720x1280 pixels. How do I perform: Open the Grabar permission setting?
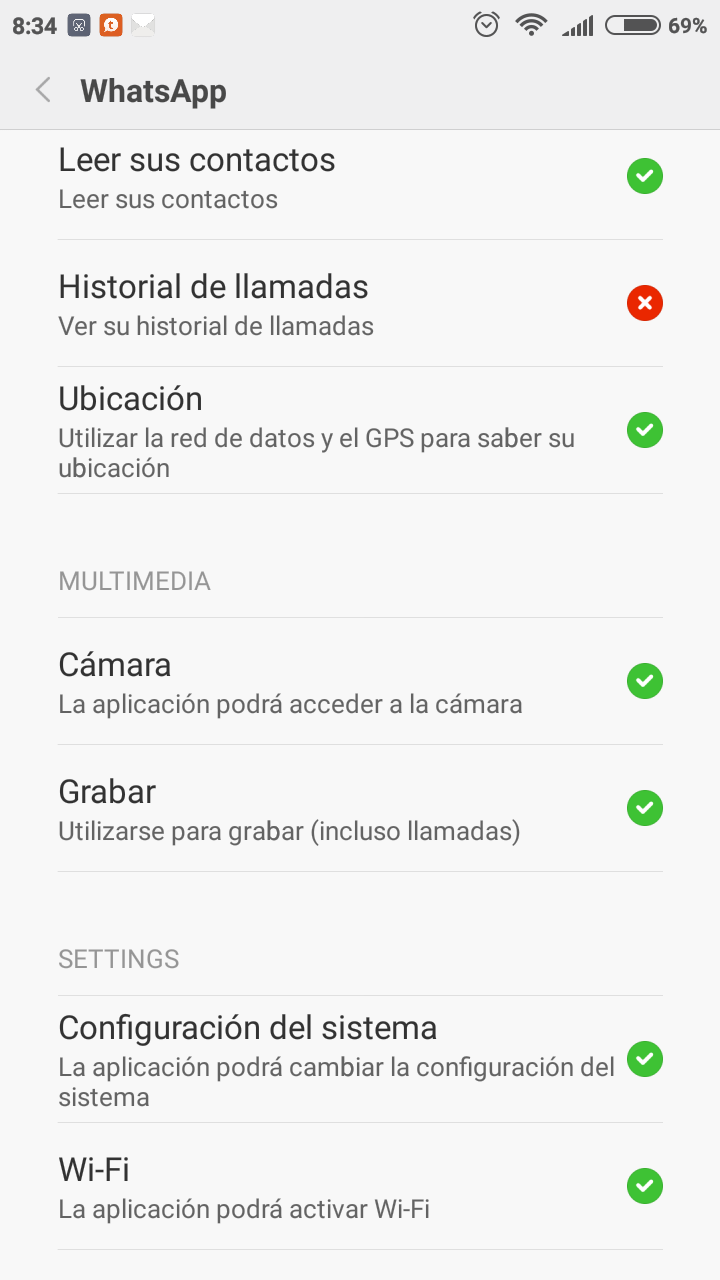pyautogui.click(x=360, y=808)
